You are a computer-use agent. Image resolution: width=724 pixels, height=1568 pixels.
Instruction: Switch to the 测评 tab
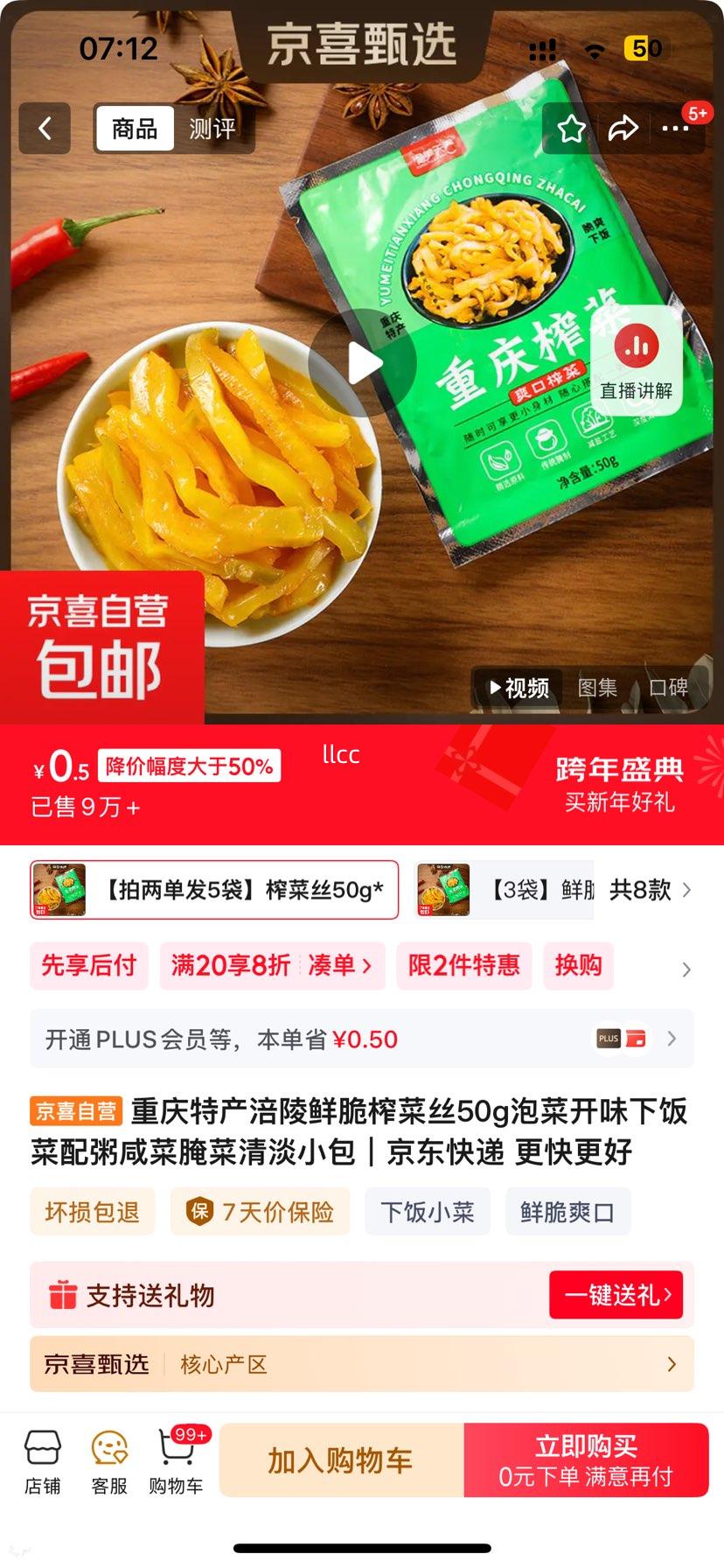click(x=211, y=129)
